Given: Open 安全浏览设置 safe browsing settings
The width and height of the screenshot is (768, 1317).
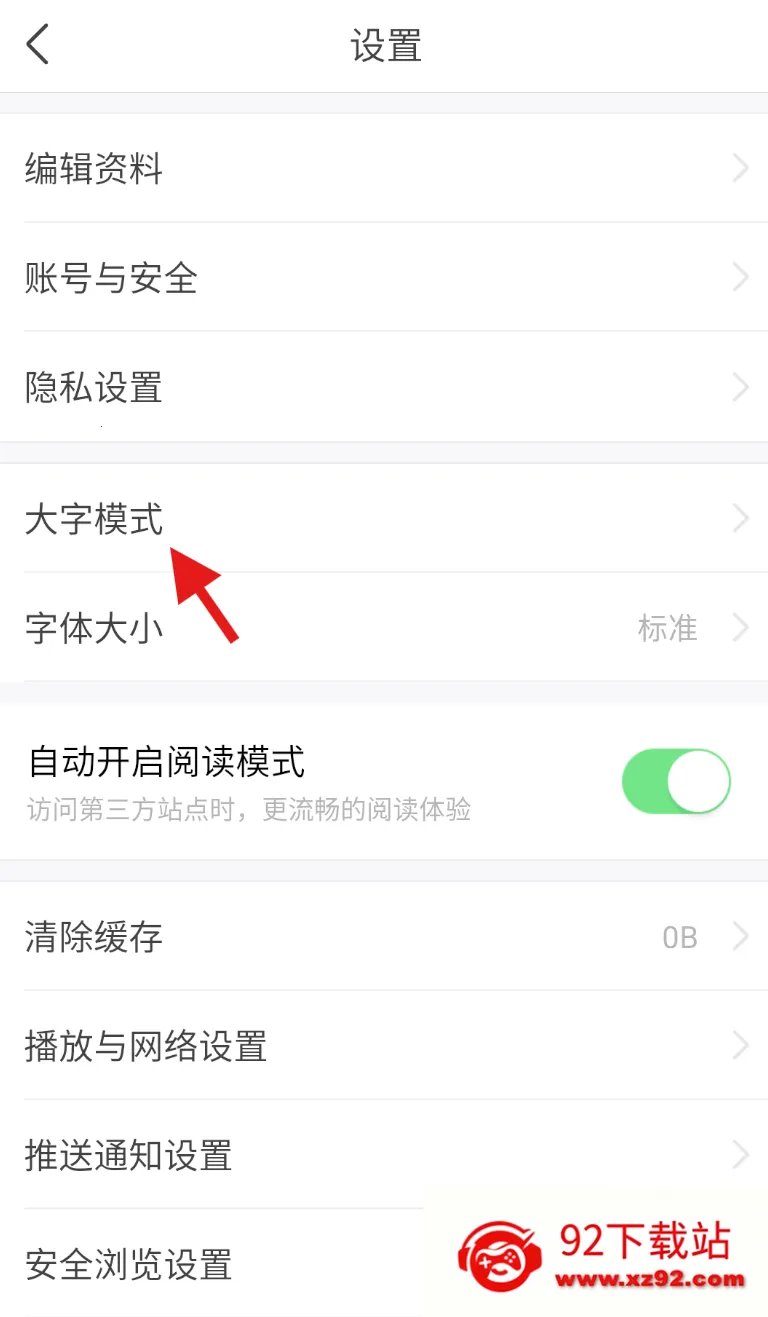Looking at the screenshot, I should click(128, 1265).
